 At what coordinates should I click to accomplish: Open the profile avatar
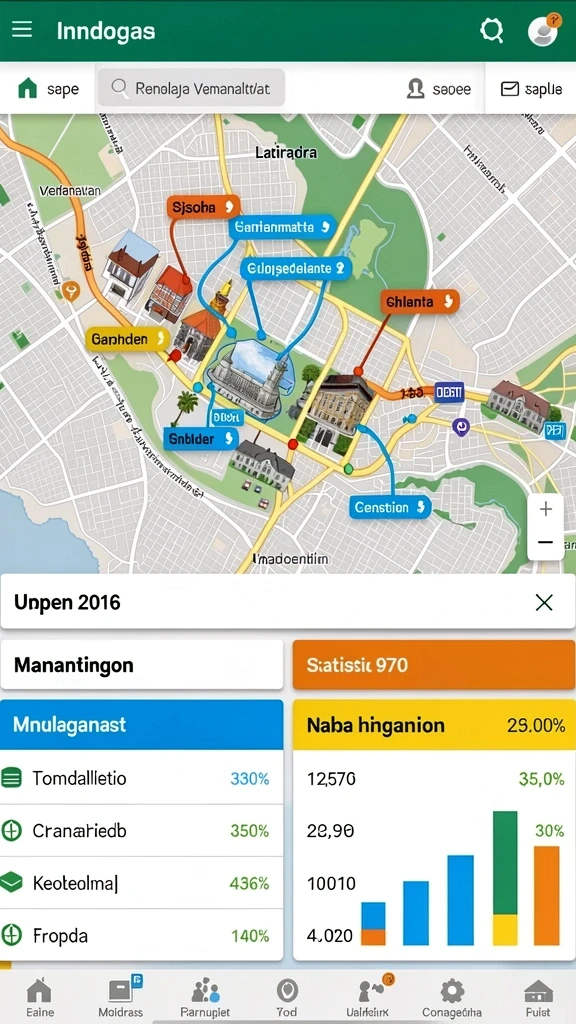[543, 30]
